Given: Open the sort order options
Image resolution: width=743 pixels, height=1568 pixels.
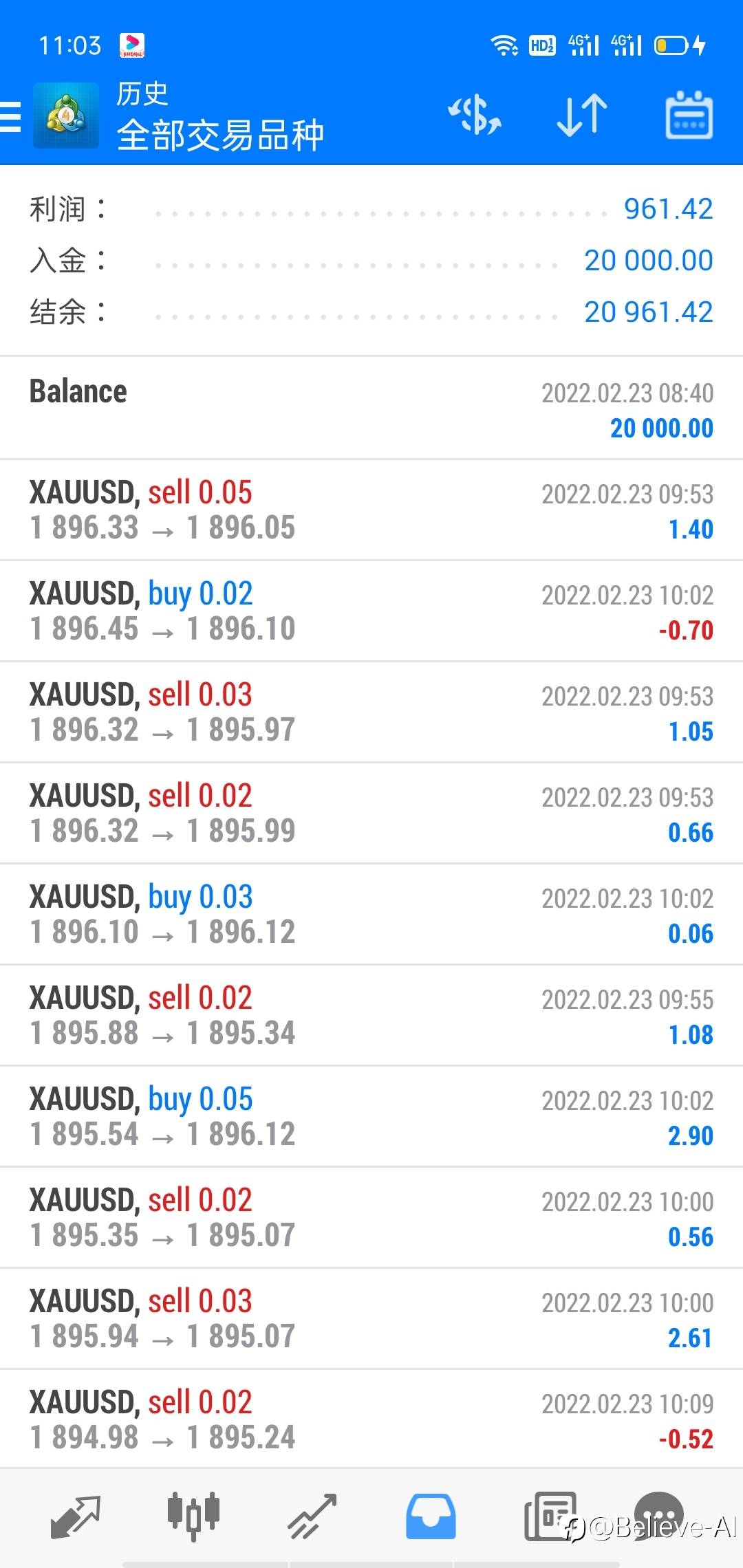Looking at the screenshot, I should click(x=582, y=116).
